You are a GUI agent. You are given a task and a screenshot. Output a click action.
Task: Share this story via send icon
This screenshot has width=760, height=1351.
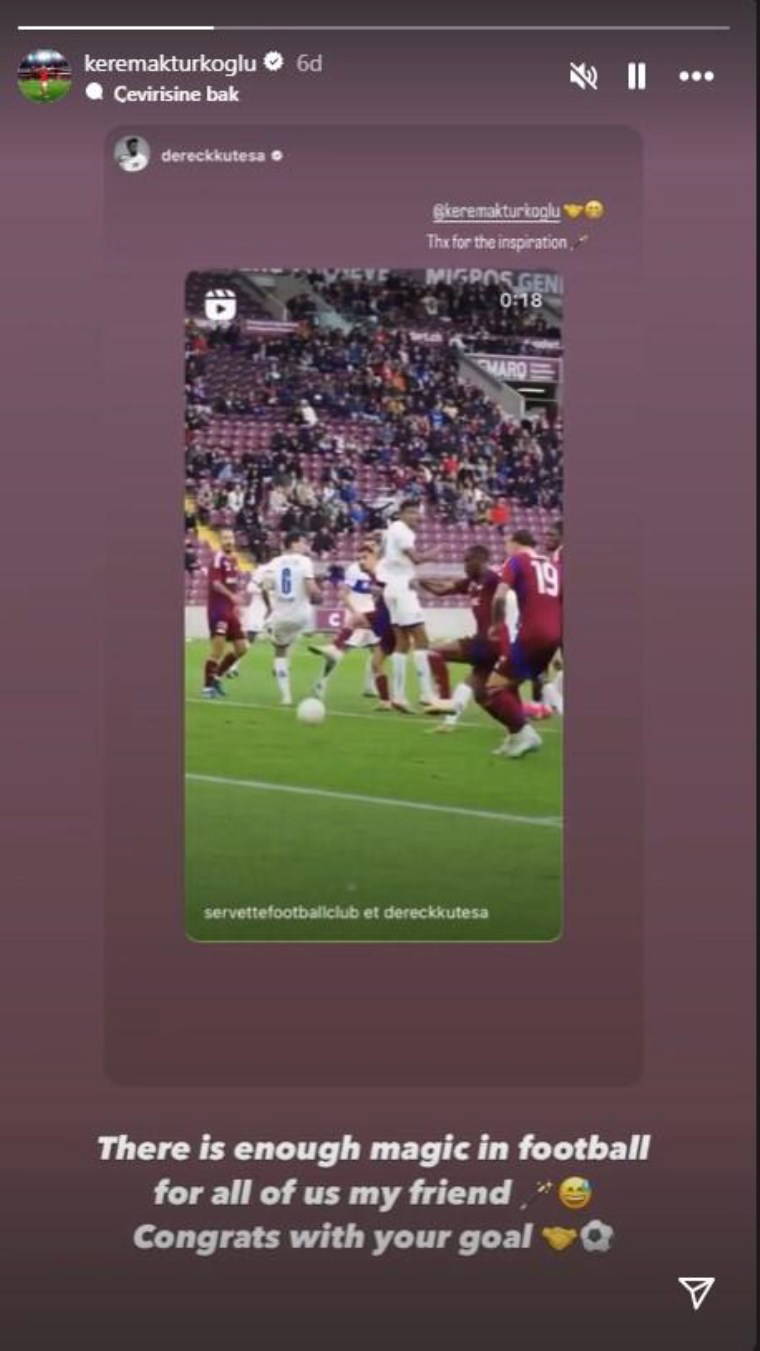point(696,1292)
